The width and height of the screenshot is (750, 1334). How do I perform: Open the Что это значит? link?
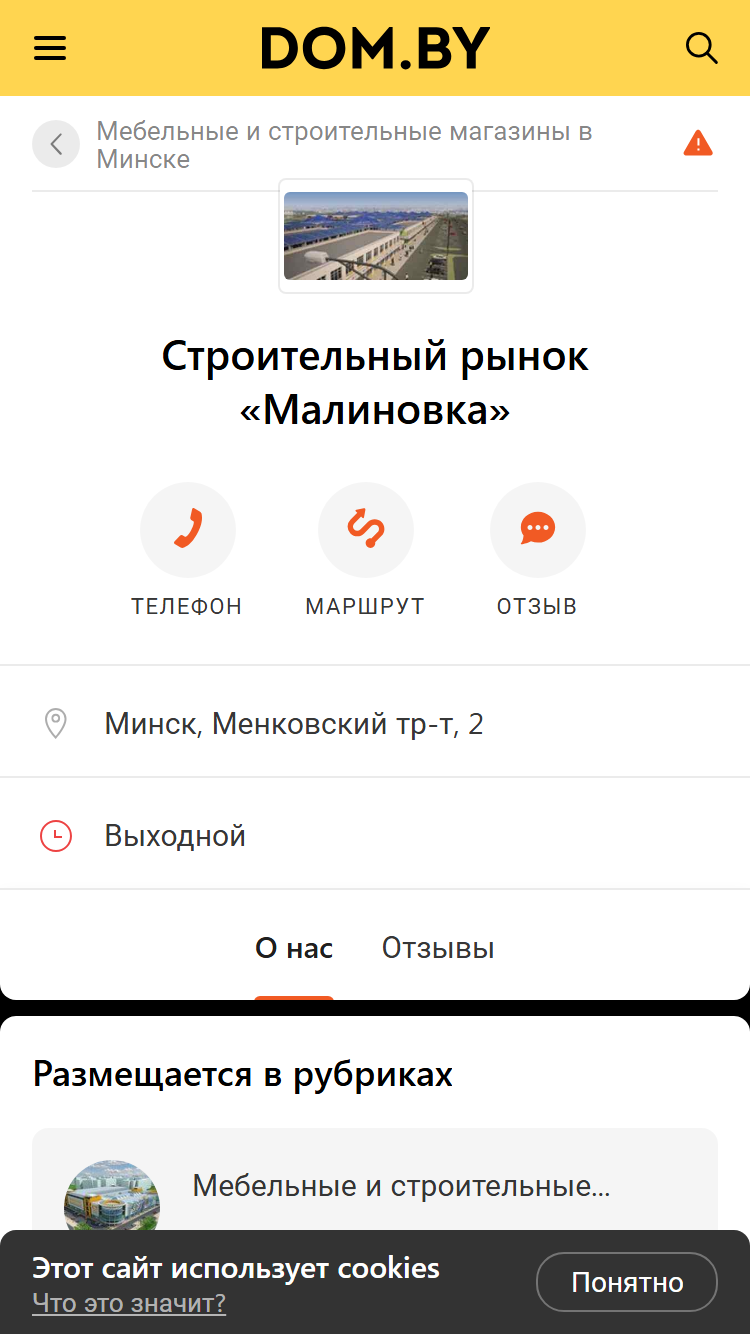click(129, 1303)
